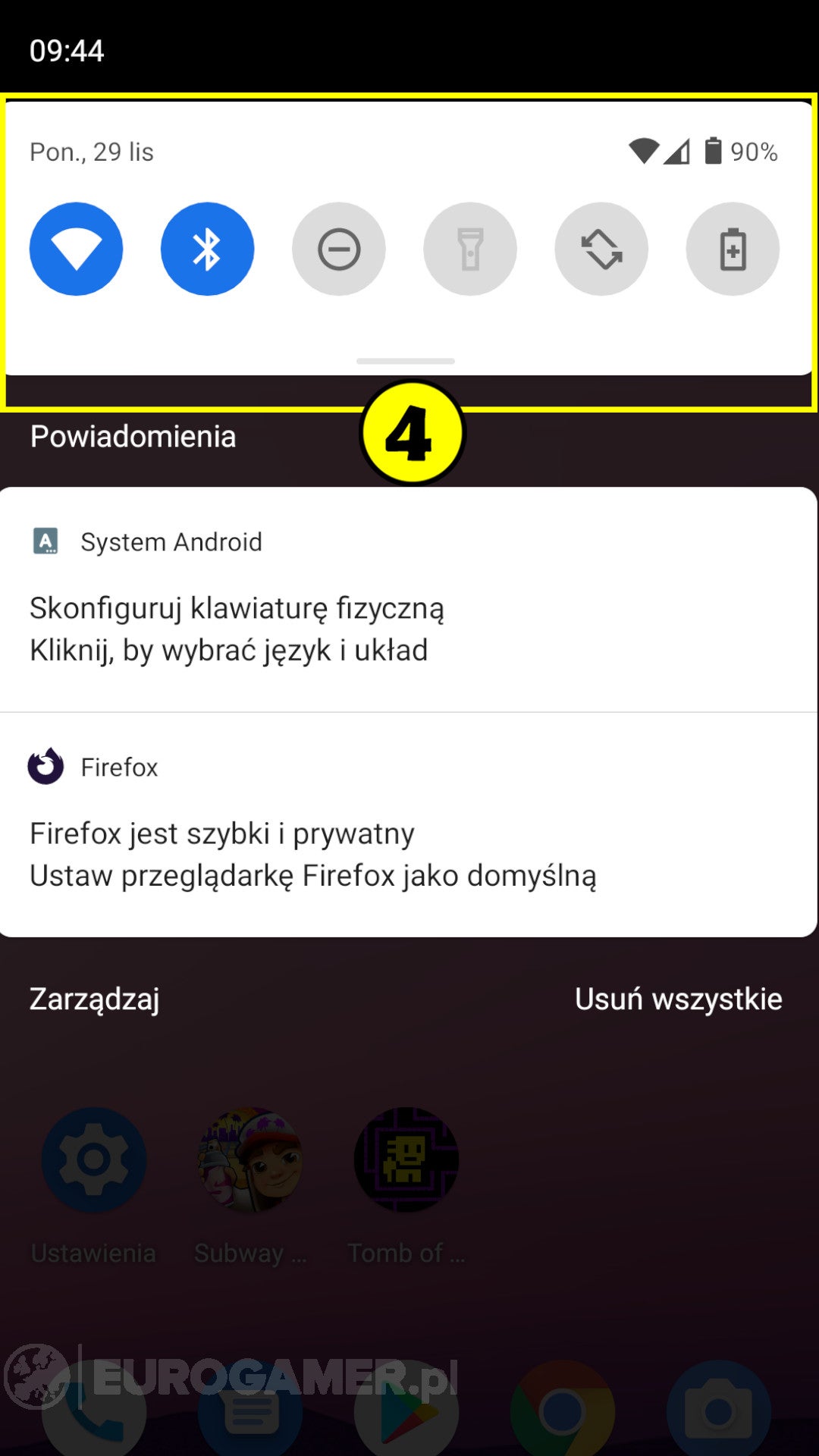Screen dimensions: 819x1456
Task: Open the Firefox default browser notification
Action: coord(408,834)
